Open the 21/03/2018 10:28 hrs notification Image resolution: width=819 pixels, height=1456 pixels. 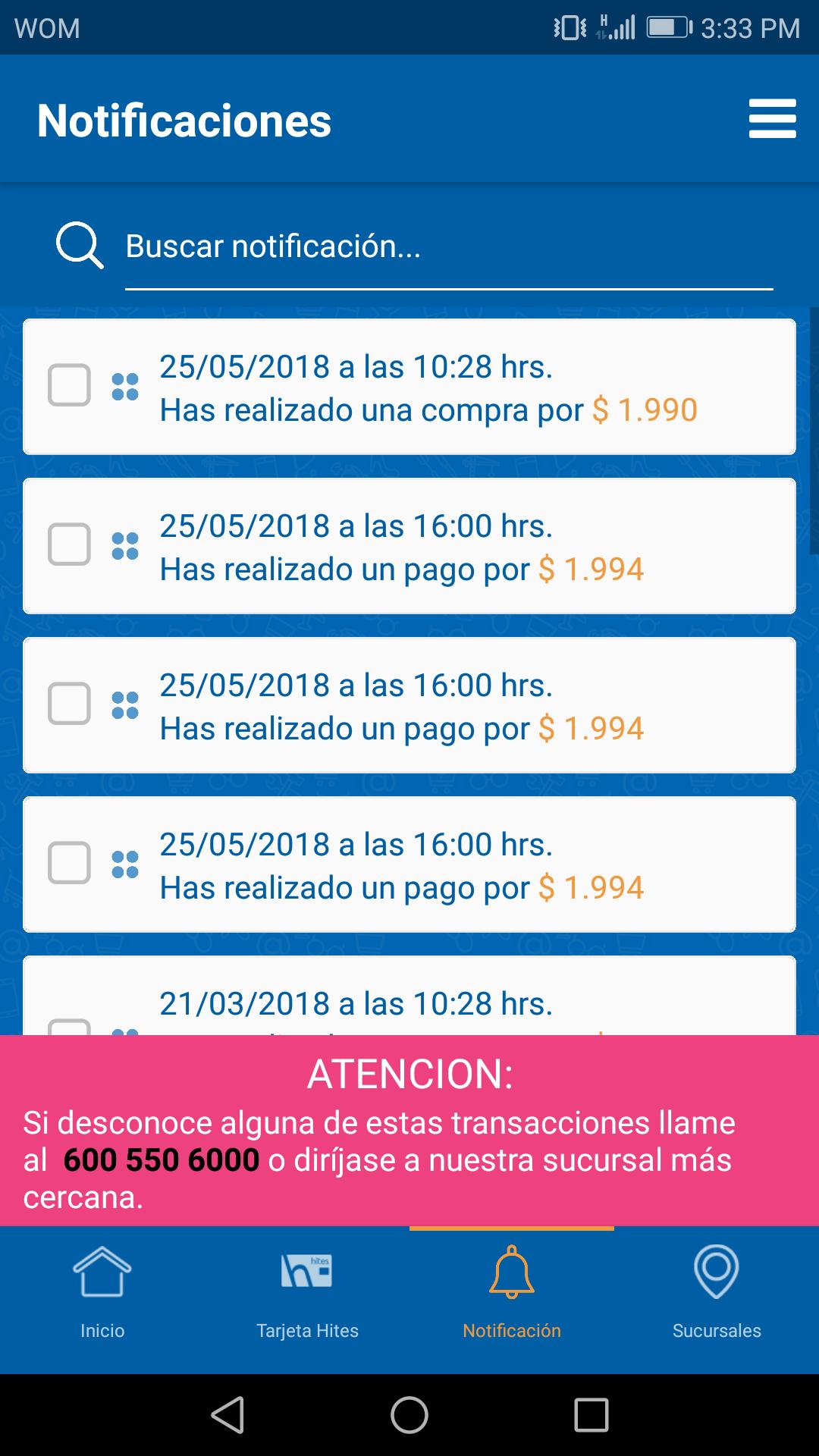[x=409, y=996]
